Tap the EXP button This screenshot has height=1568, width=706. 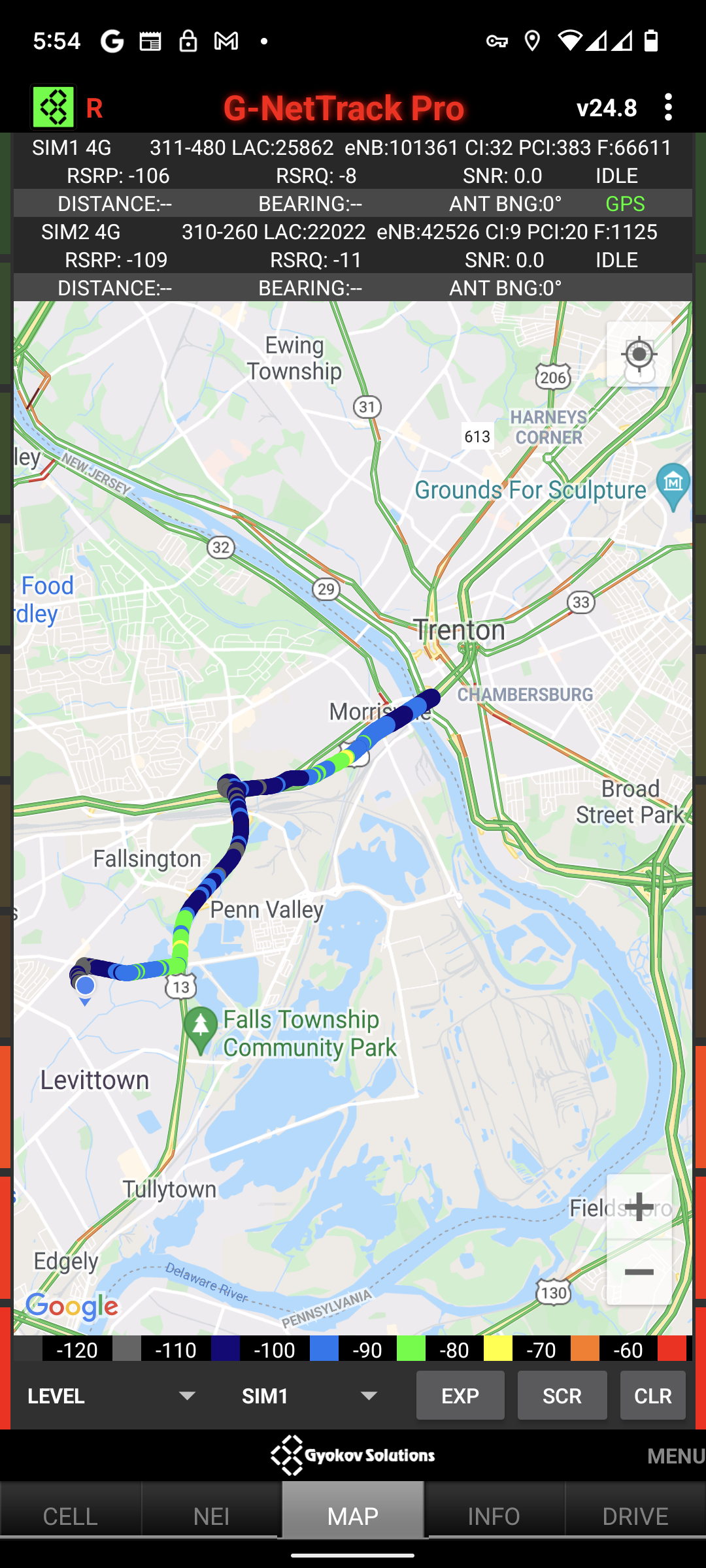(x=460, y=1396)
